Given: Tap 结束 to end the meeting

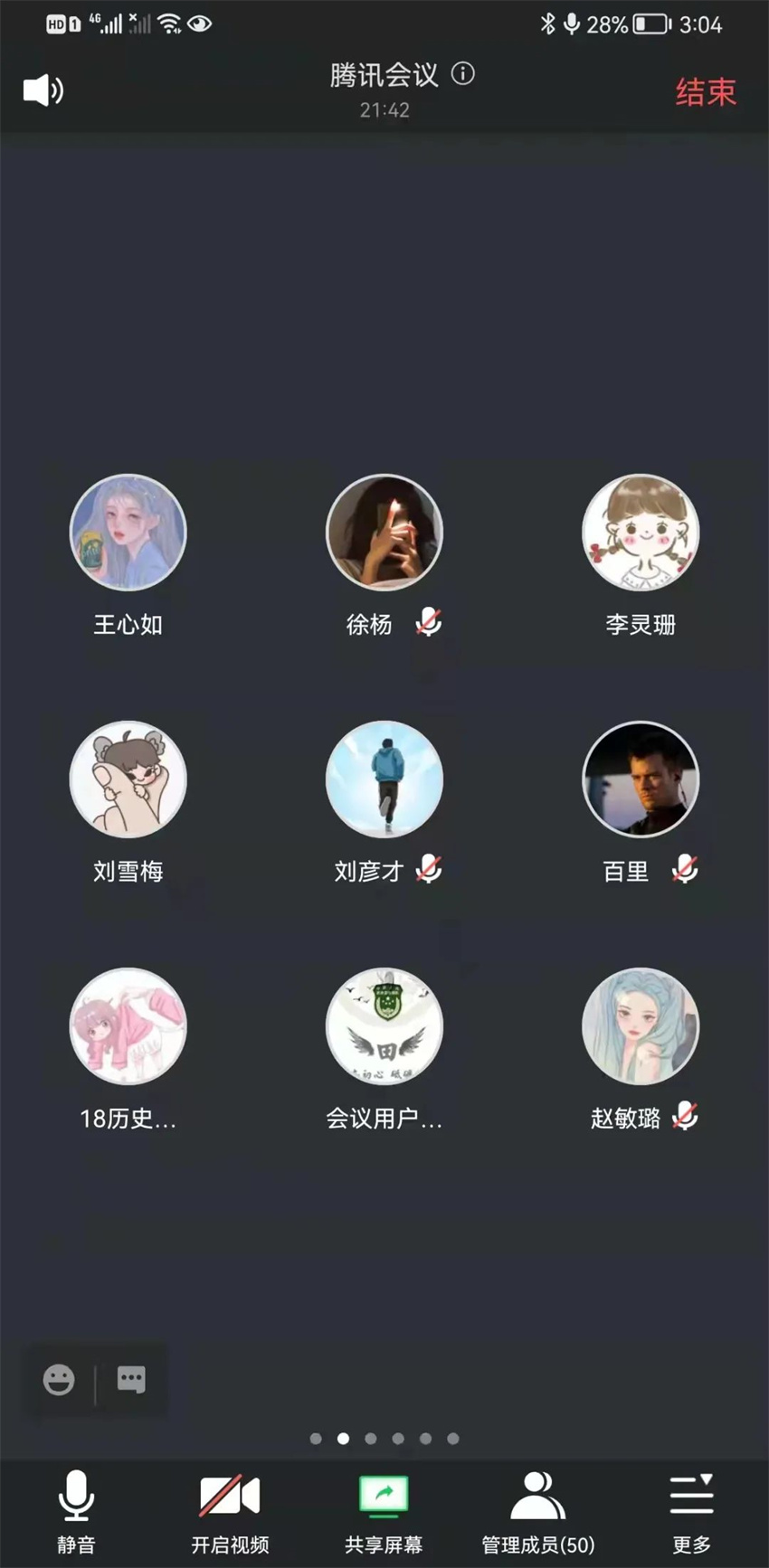Looking at the screenshot, I should [706, 91].
